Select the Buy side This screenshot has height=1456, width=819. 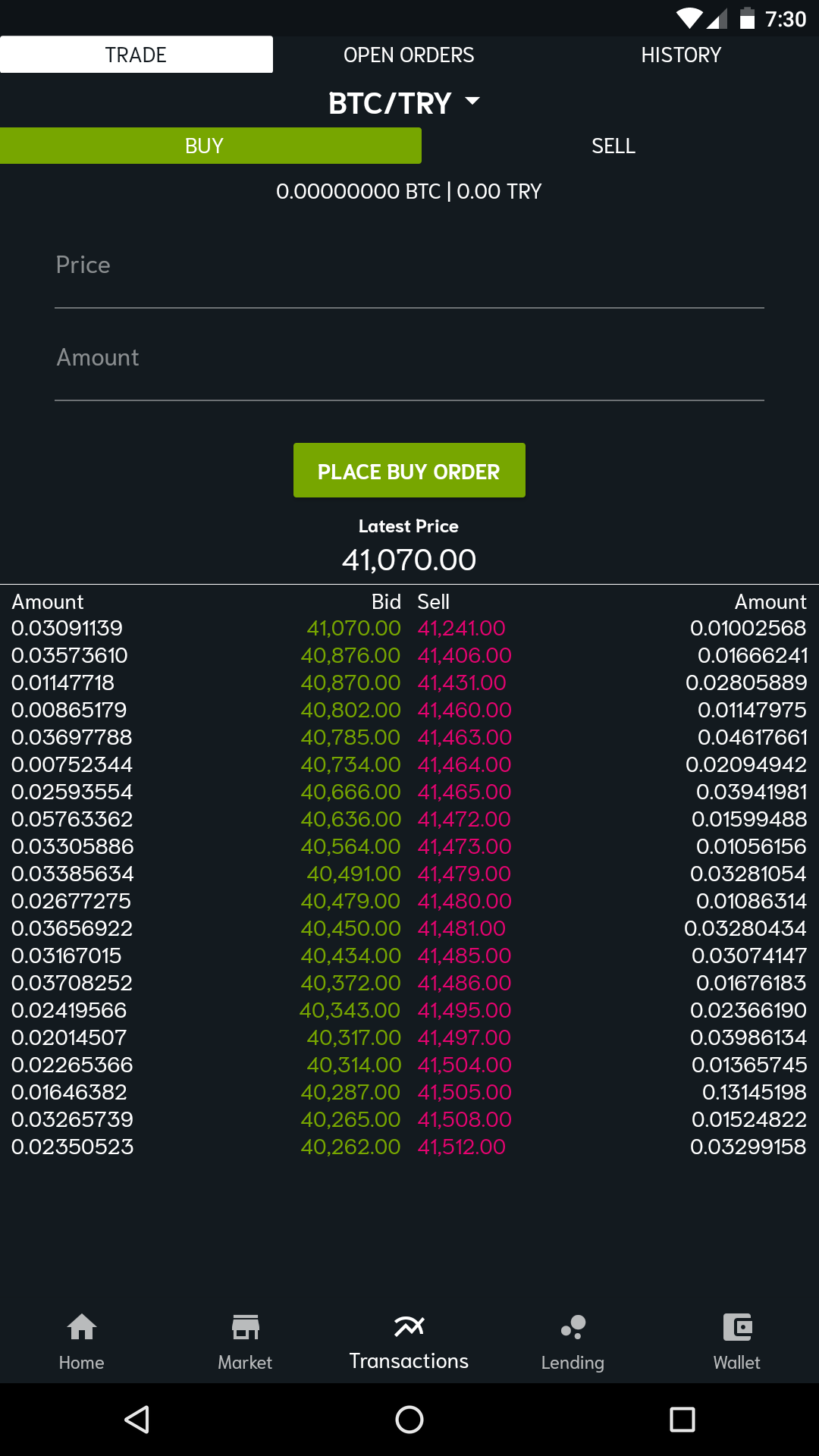(211, 146)
